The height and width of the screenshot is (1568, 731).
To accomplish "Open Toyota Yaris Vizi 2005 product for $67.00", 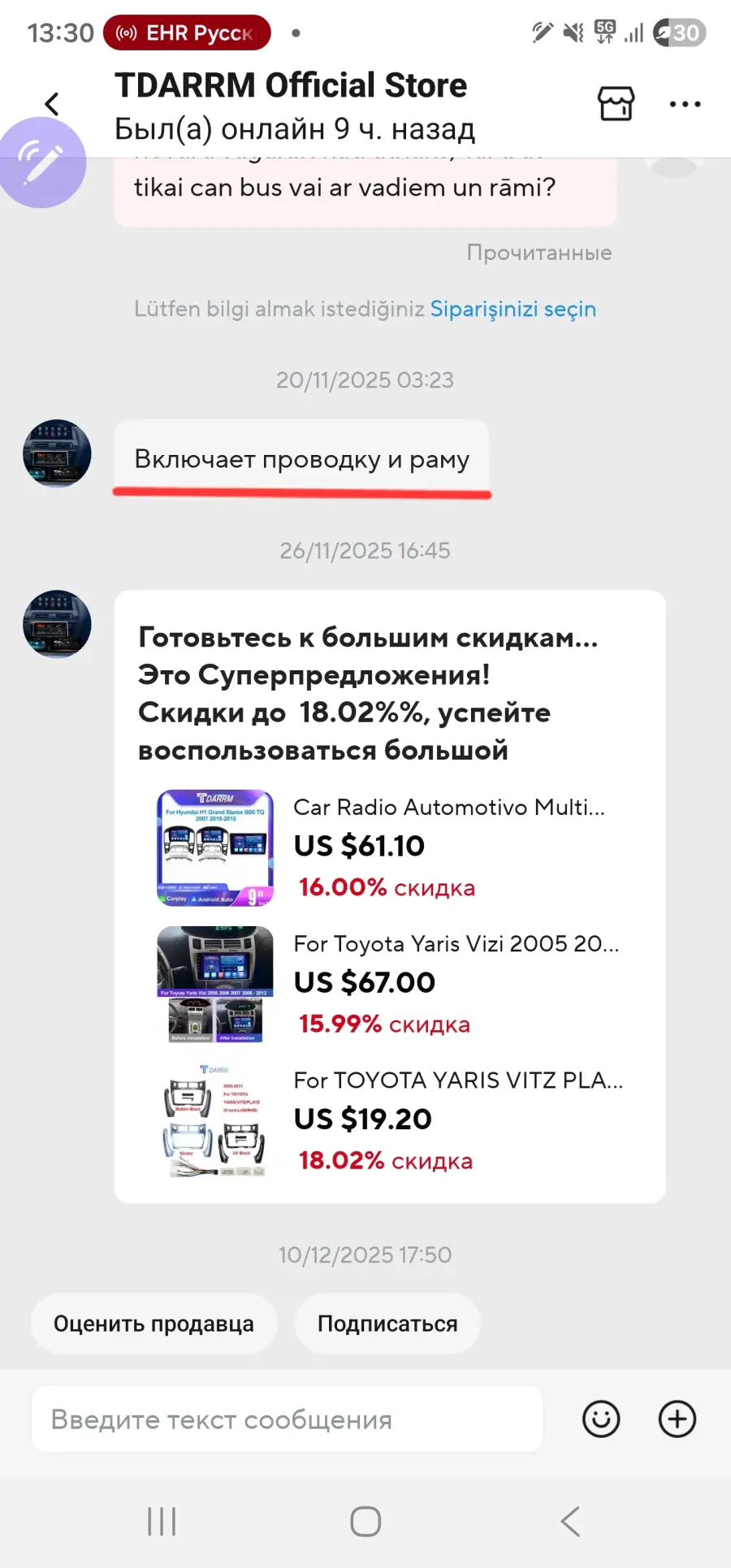I will pyautogui.click(x=390, y=984).
